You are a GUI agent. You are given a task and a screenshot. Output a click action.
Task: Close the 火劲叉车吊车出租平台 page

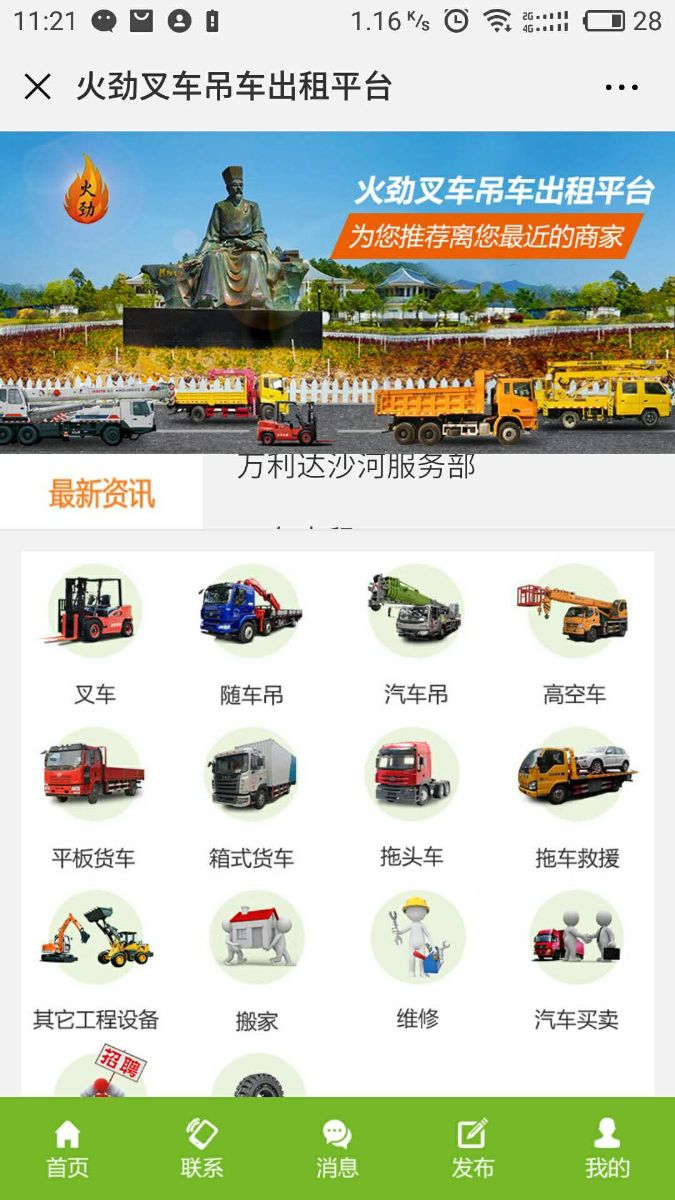(x=37, y=87)
